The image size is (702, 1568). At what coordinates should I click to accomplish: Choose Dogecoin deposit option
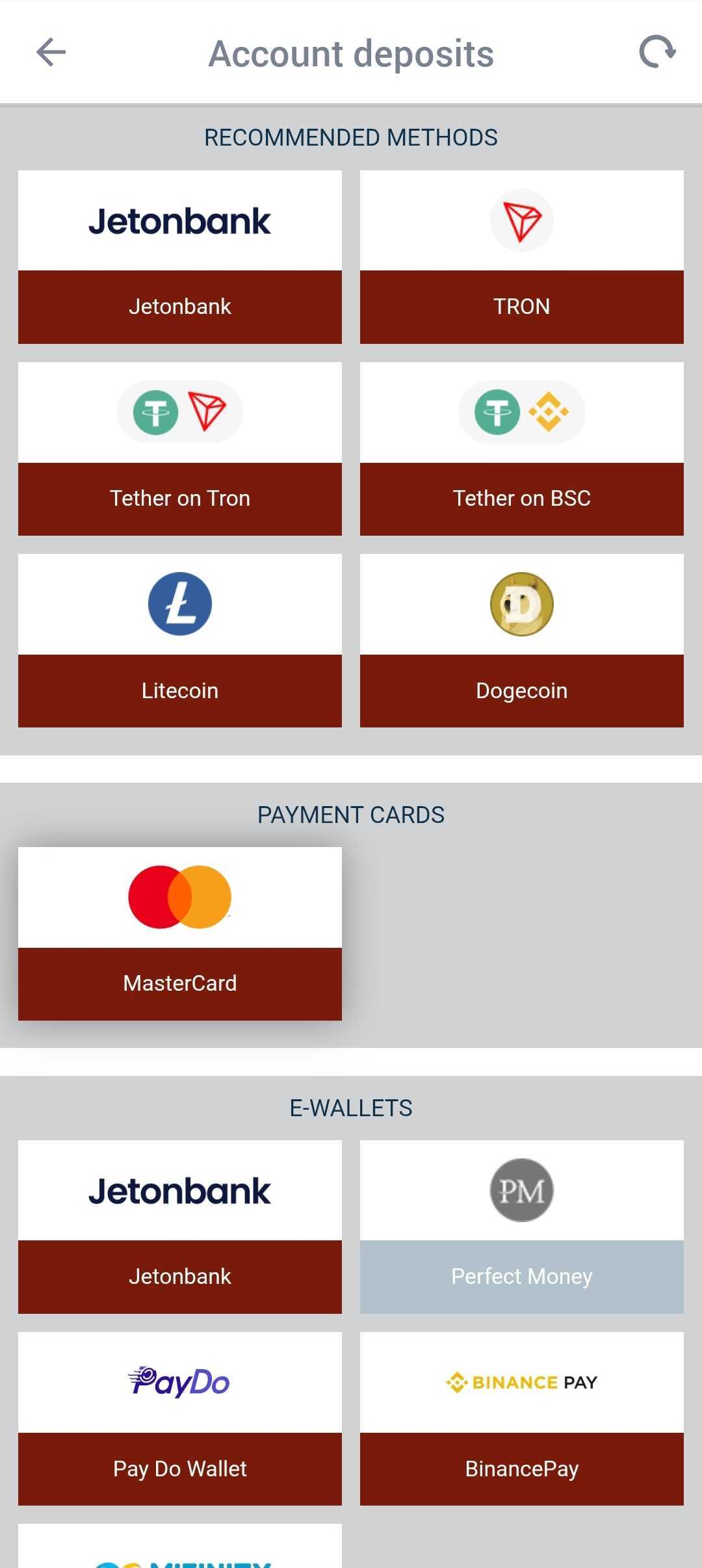coord(521,640)
